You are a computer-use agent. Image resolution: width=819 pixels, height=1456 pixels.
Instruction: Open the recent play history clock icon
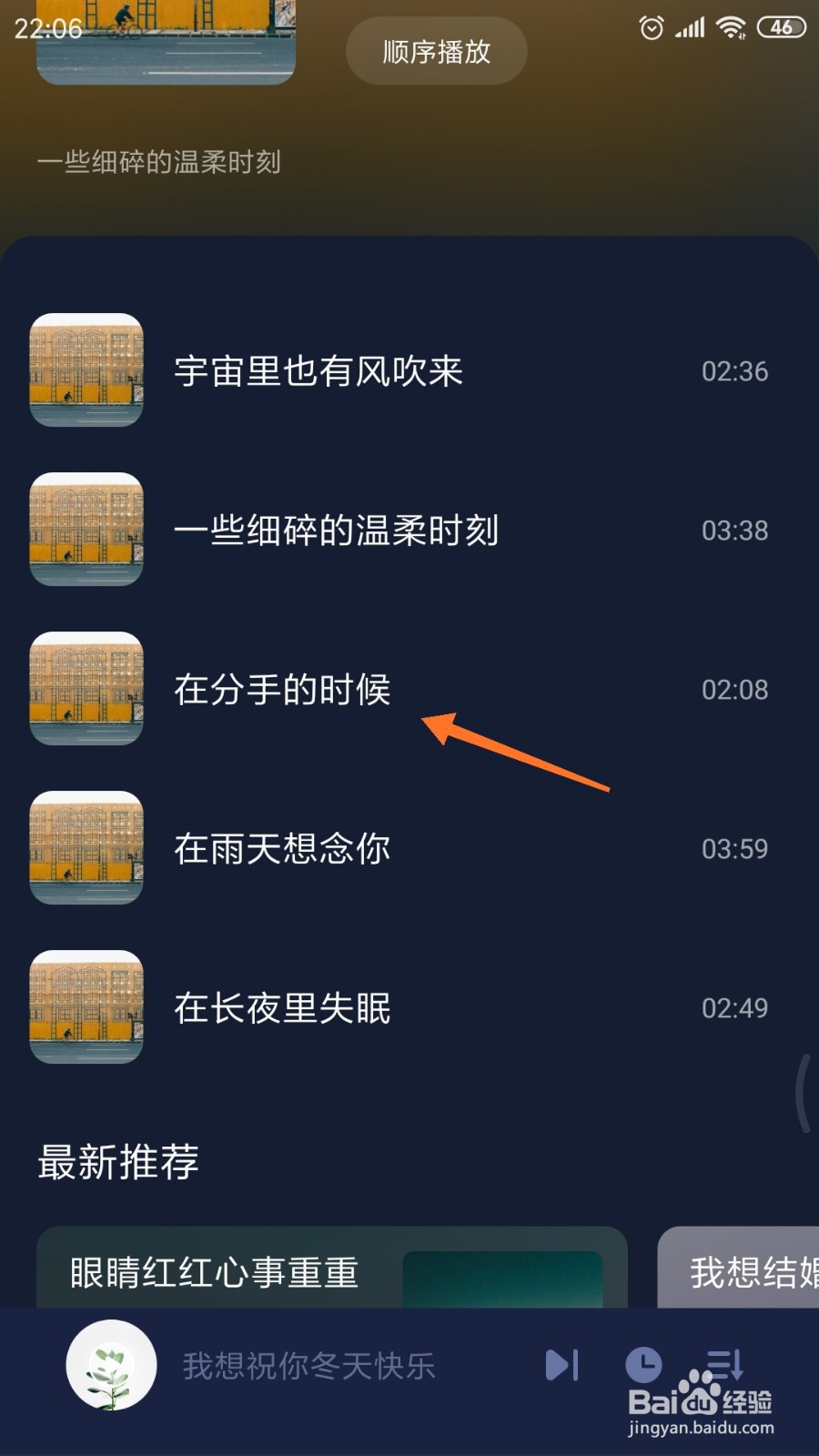pos(644,1365)
